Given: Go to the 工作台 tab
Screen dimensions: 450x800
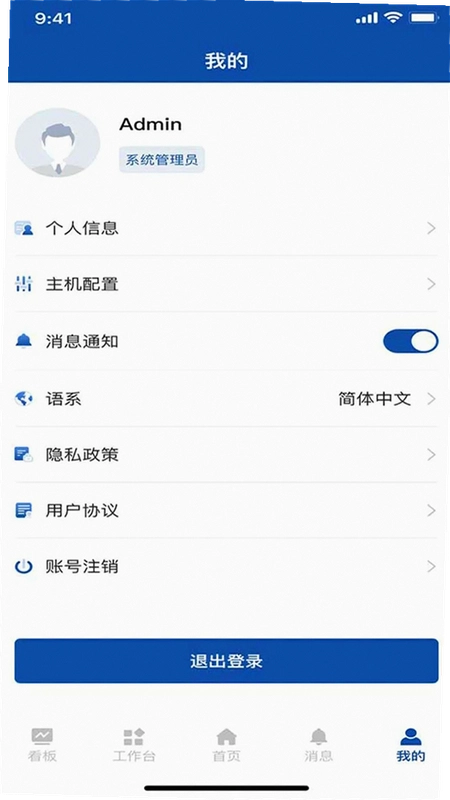Looking at the screenshot, I should click(x=134, y=745).
